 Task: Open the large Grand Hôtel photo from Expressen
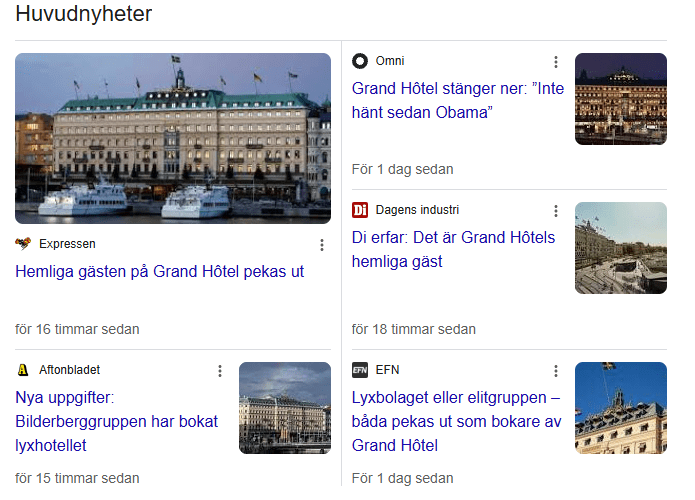[173, 138]
